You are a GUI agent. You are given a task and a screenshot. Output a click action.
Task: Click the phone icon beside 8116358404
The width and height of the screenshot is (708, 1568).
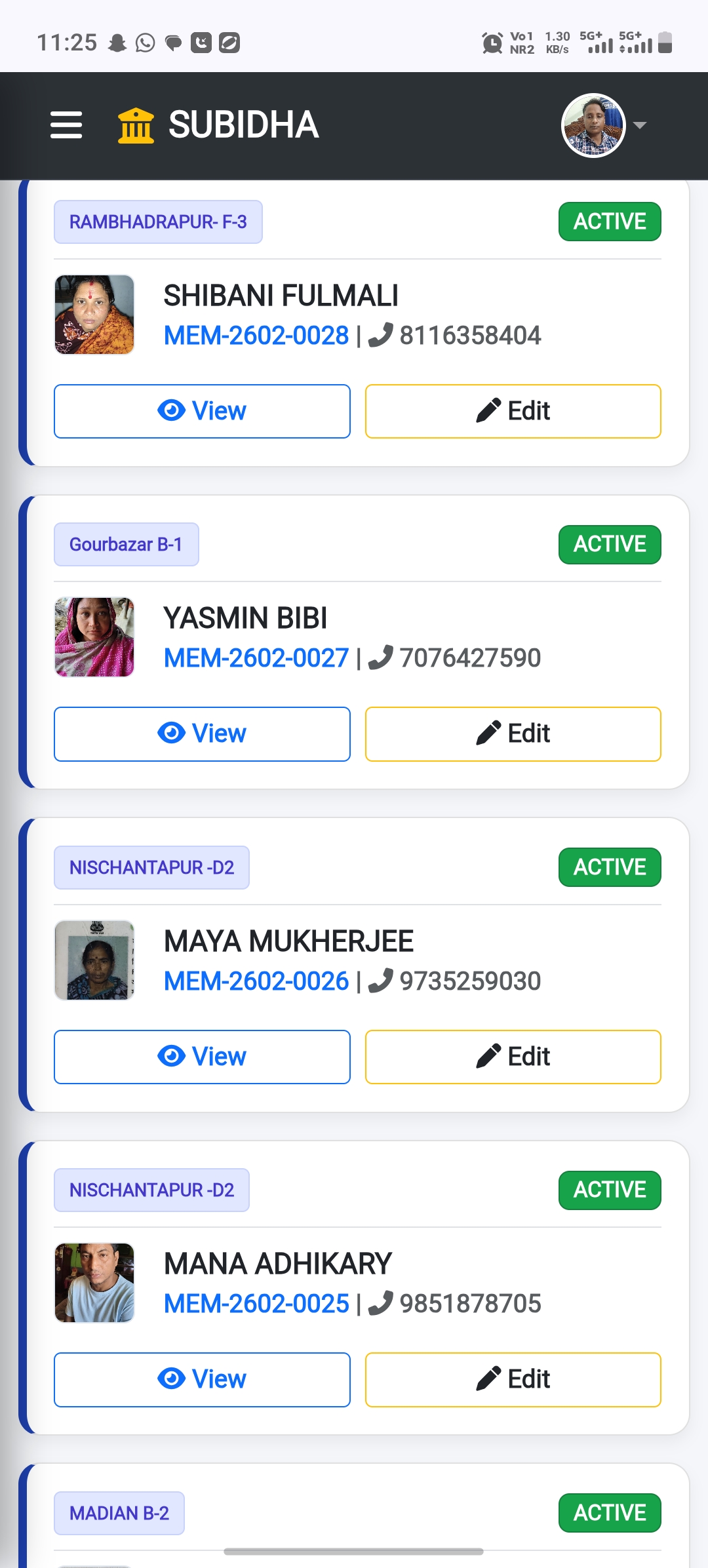coord(381,335)
